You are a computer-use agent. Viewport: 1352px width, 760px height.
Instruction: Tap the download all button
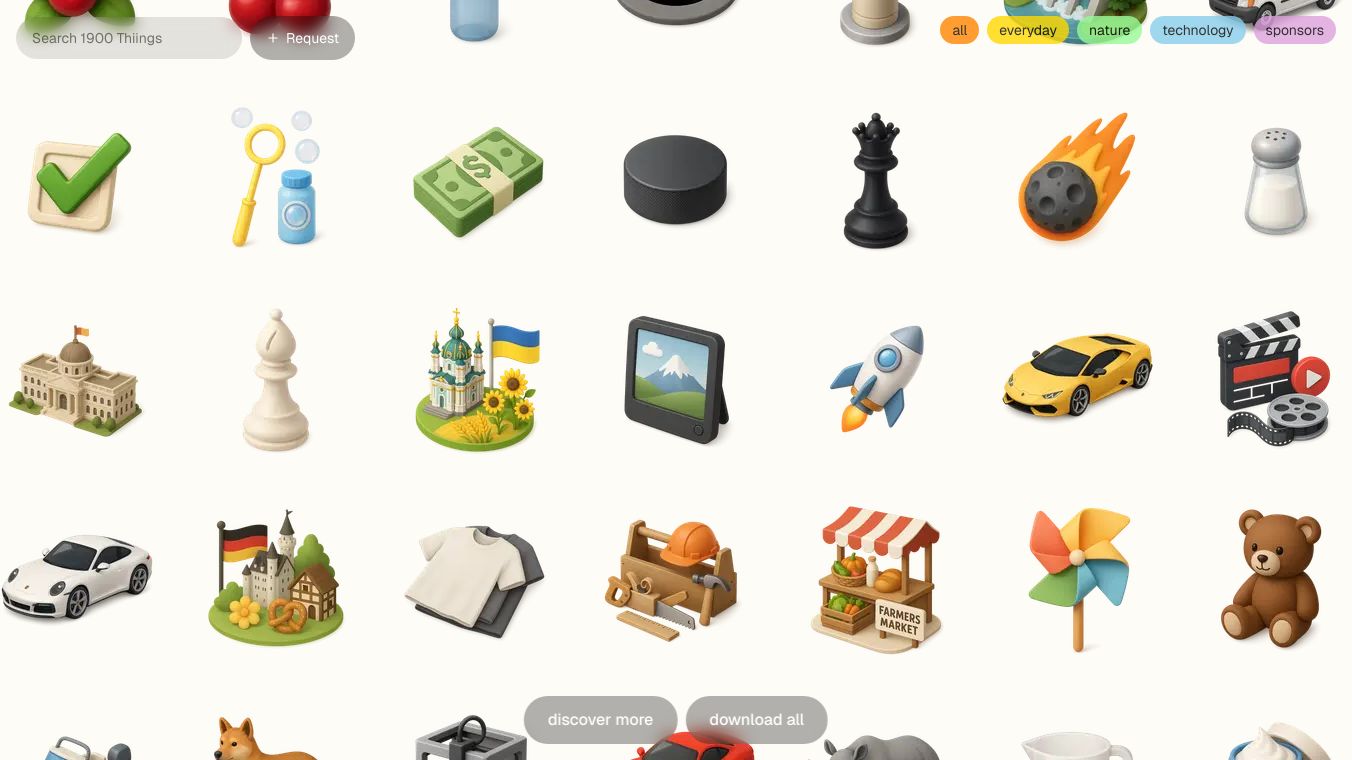[756, 719]
